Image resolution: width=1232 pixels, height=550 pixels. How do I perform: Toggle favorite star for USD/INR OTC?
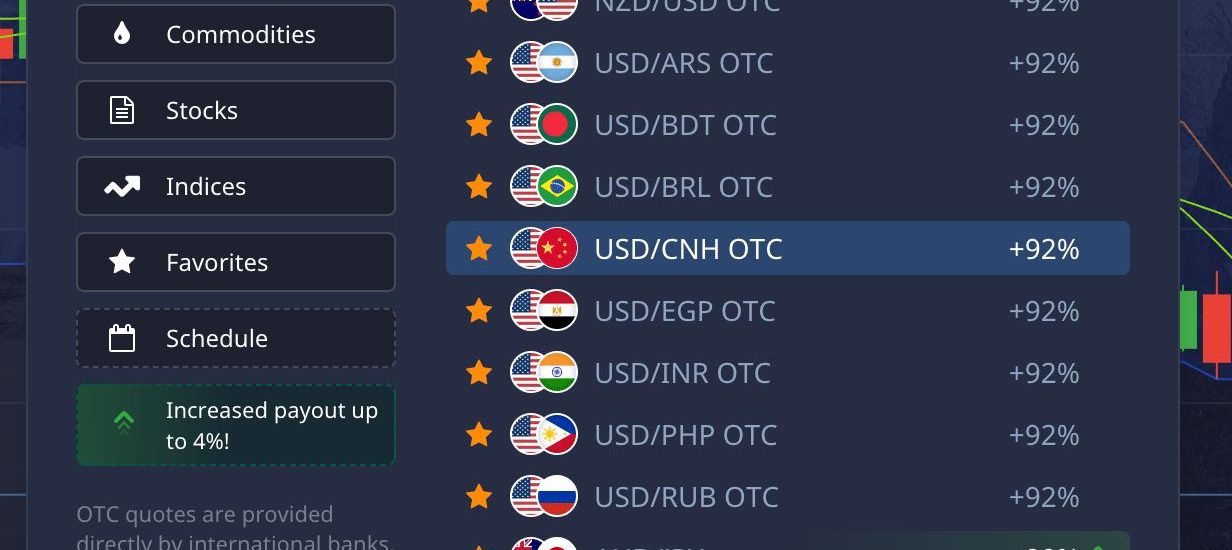tap(479, 373)
